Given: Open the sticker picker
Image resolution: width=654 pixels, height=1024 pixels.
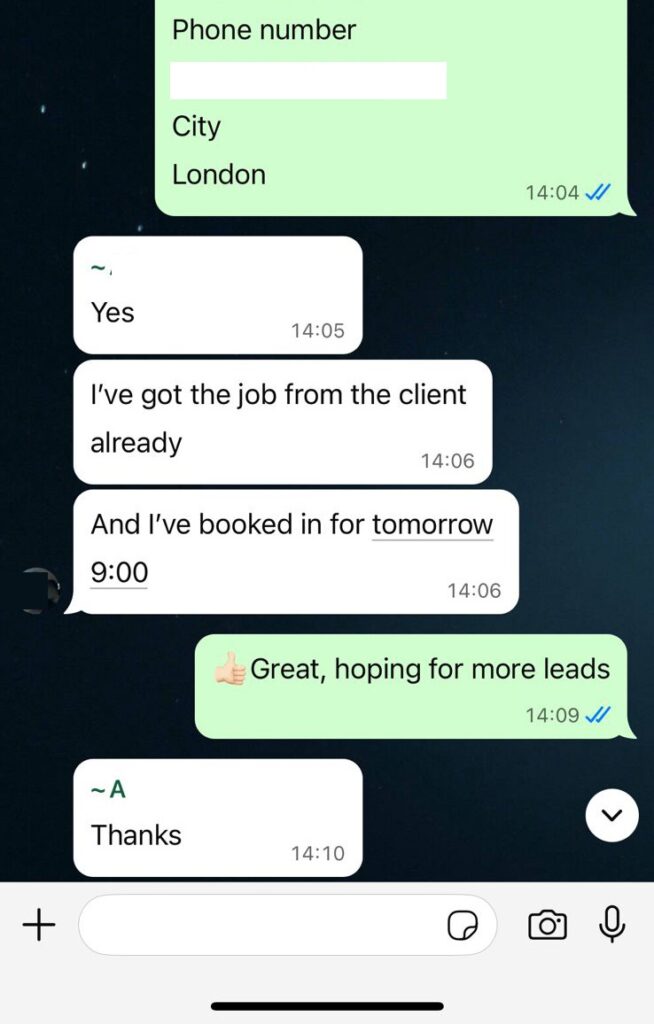Looking at the screenshot, I should pos(462,926).
